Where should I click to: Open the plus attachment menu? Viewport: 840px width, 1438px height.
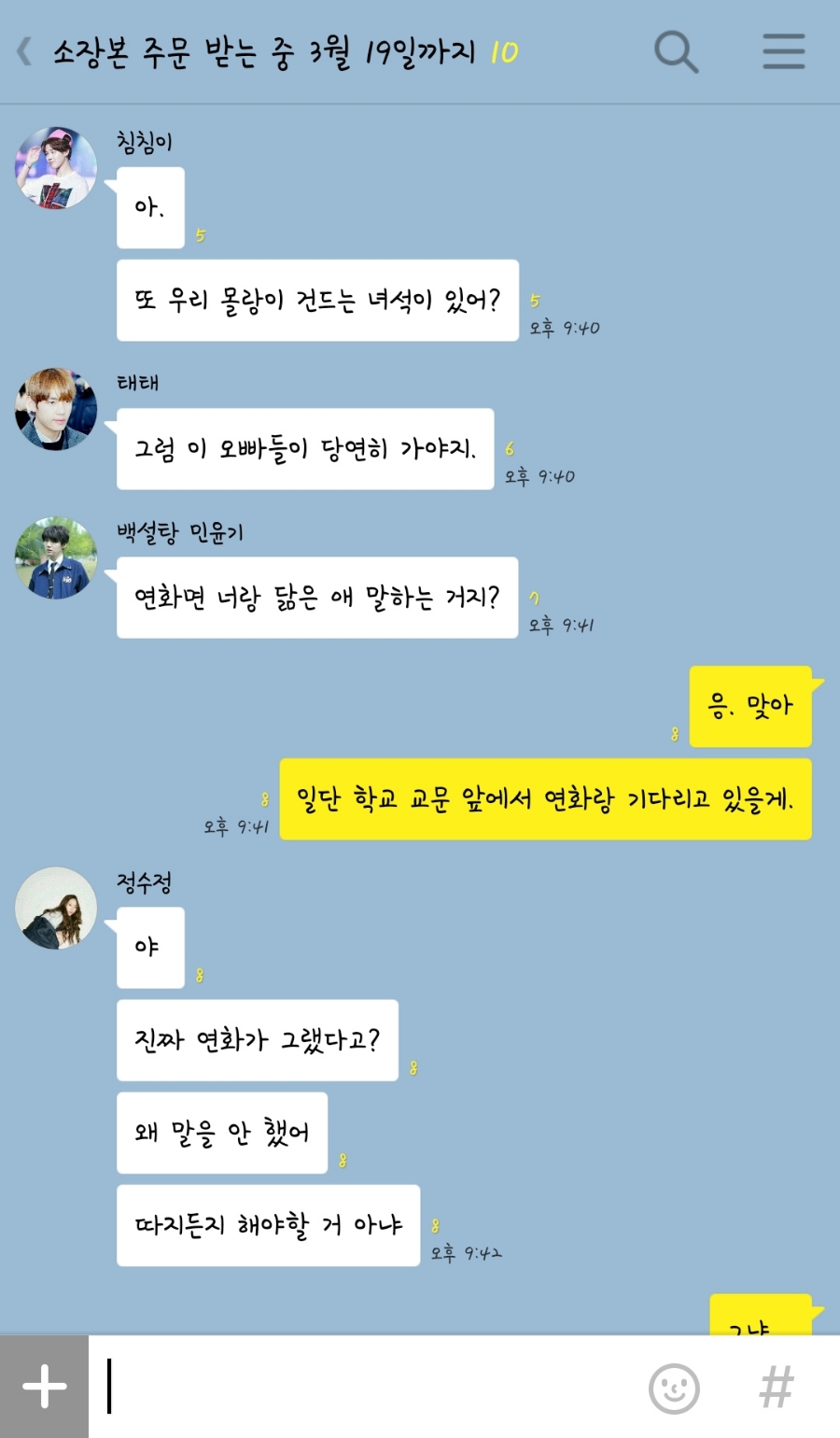pos(44,1387)
